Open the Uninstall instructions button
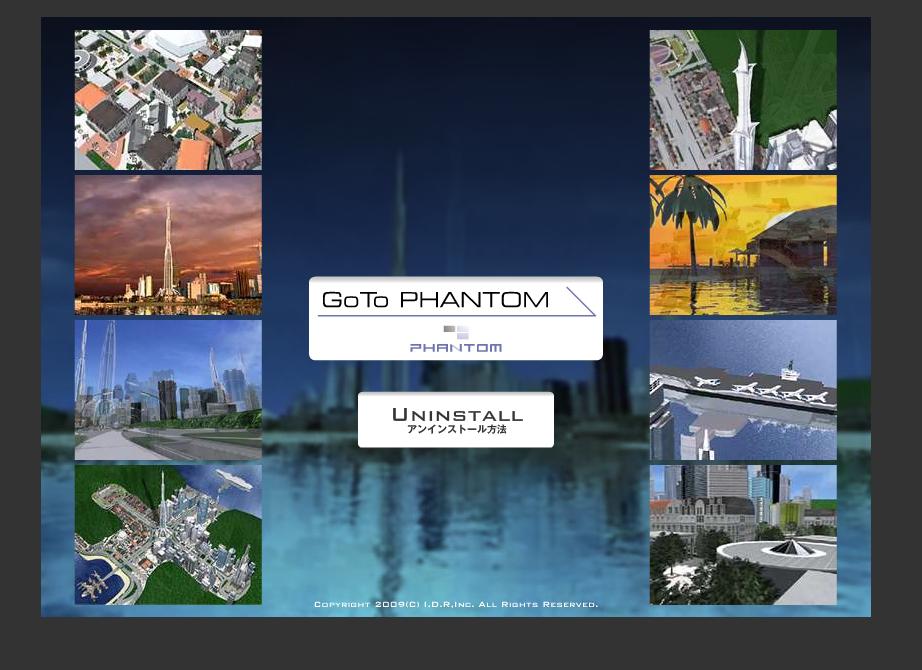The height and width of the screenshot is (670, 922). pyautogui.click(x=455, y=420)
